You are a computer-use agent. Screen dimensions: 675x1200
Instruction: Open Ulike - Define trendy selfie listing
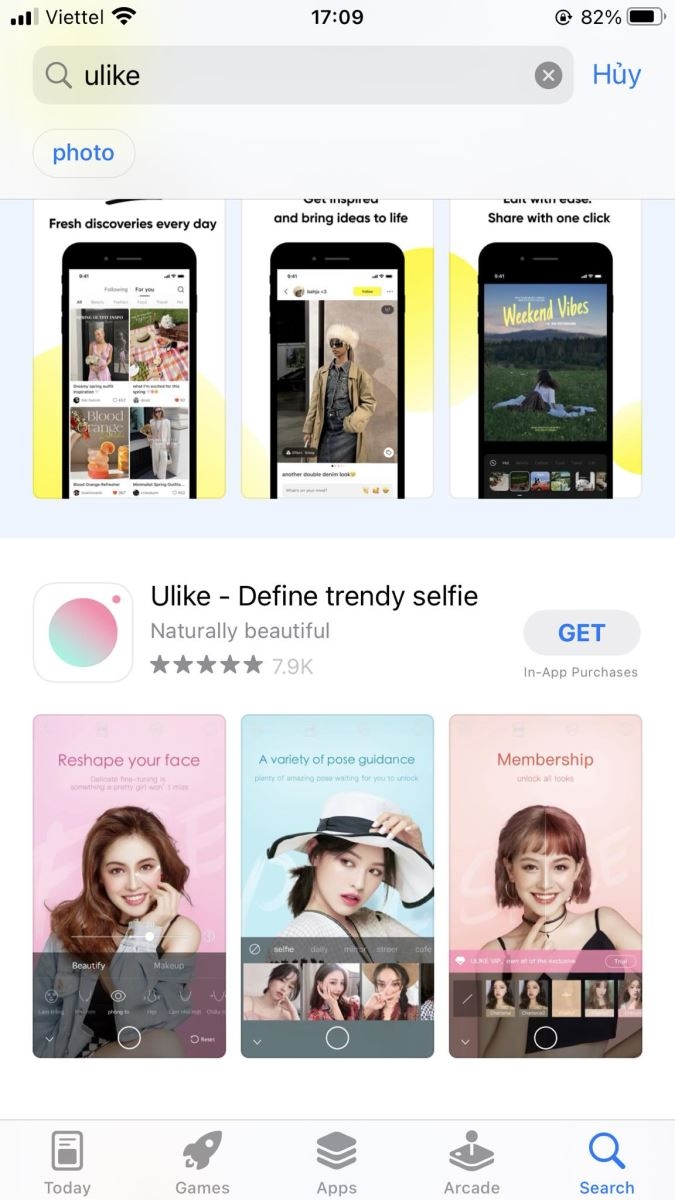click(x=314, y=597)
